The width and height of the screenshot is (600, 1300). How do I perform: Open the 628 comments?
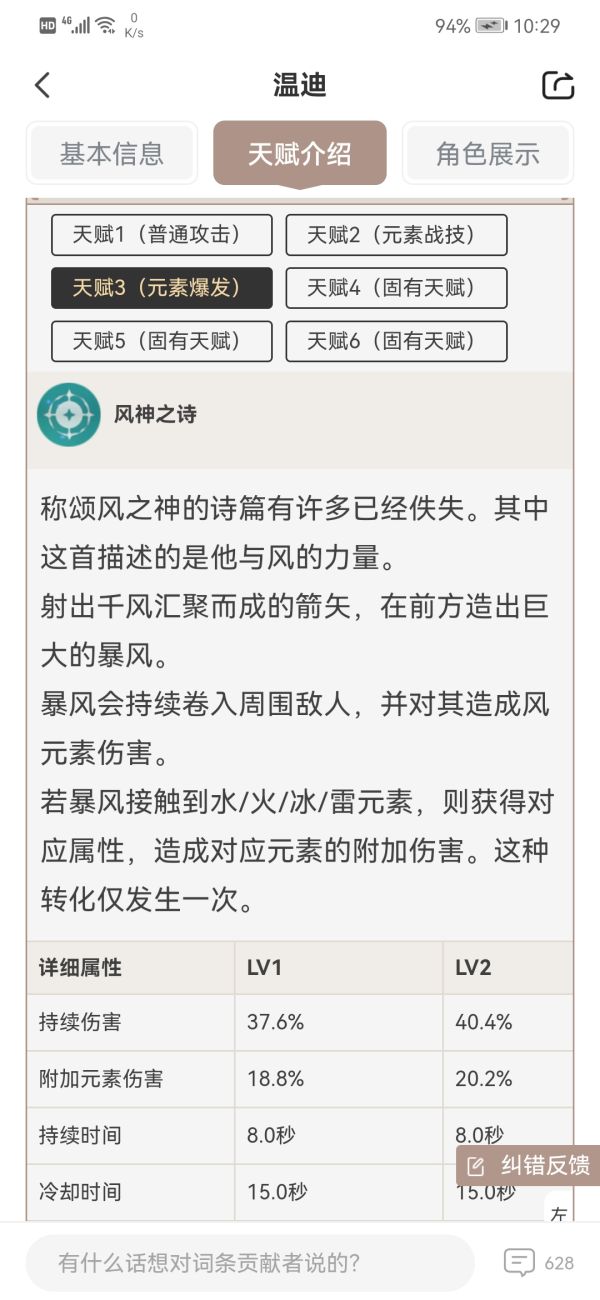[540, 1262]
